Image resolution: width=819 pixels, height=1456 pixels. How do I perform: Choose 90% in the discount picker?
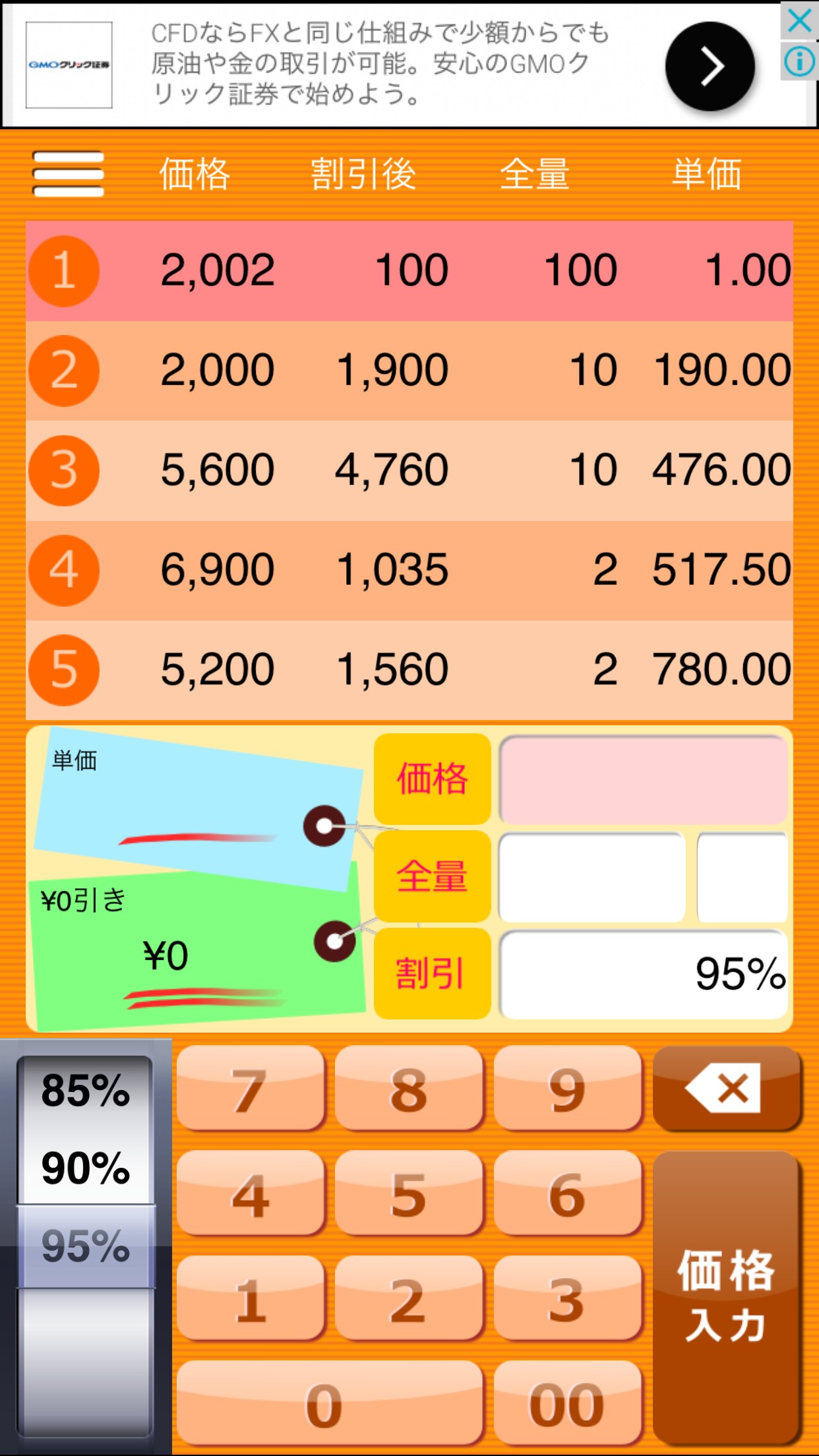86,1168
